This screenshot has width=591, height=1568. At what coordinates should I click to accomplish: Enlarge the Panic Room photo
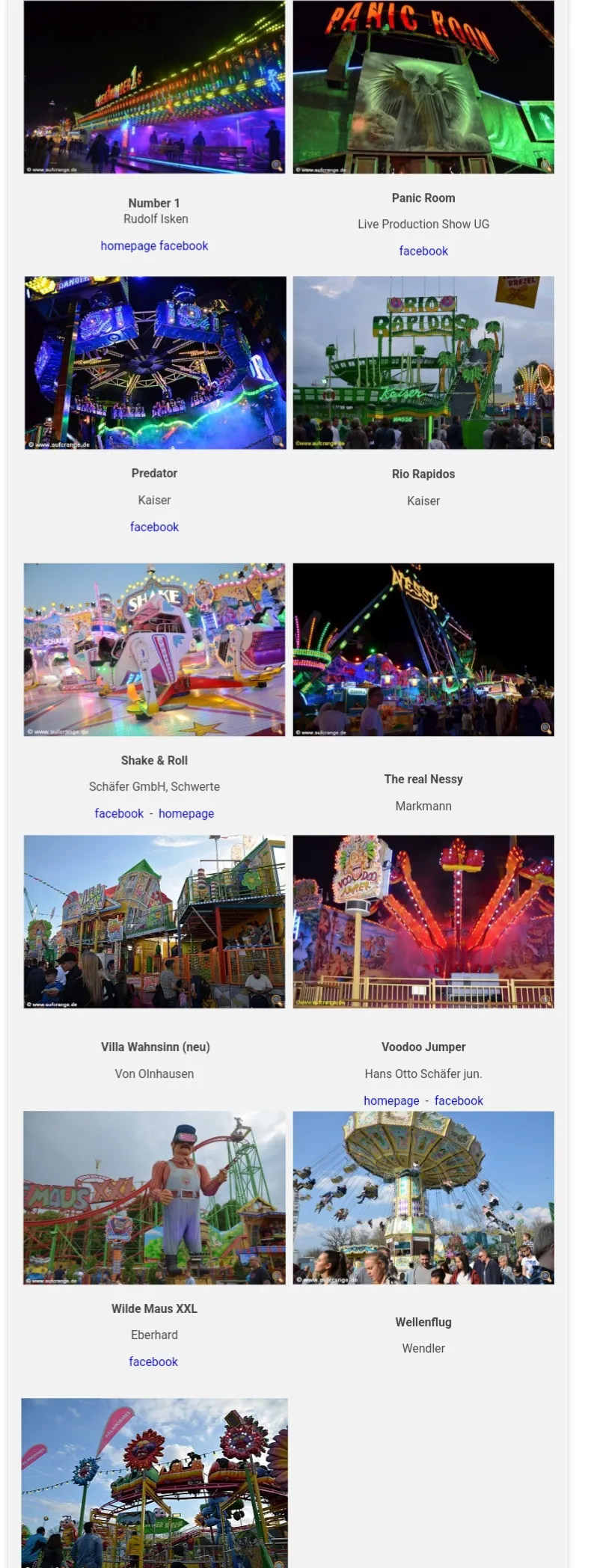coord(423,87)
